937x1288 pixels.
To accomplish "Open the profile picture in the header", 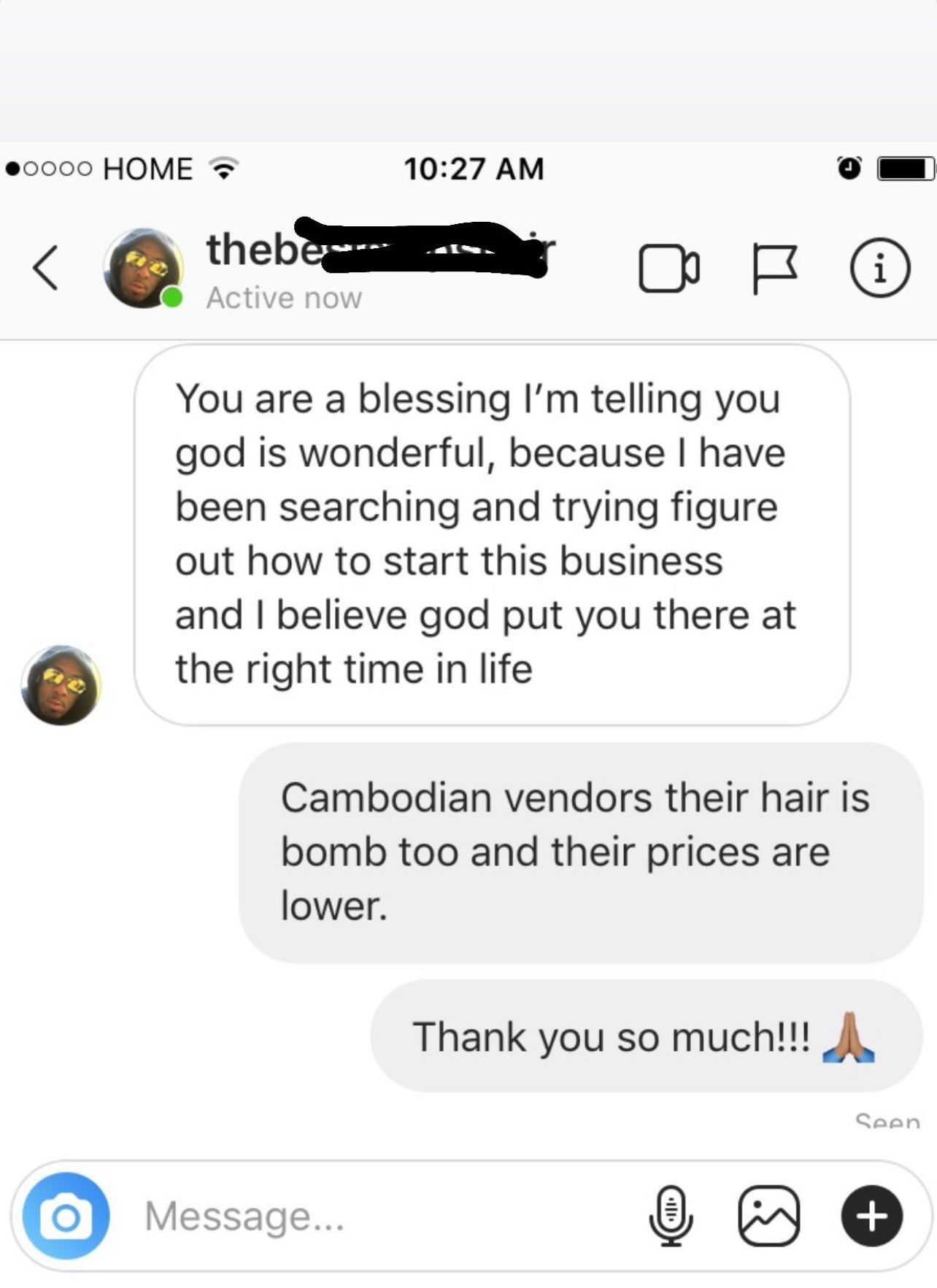I will [x=143, y=268].
